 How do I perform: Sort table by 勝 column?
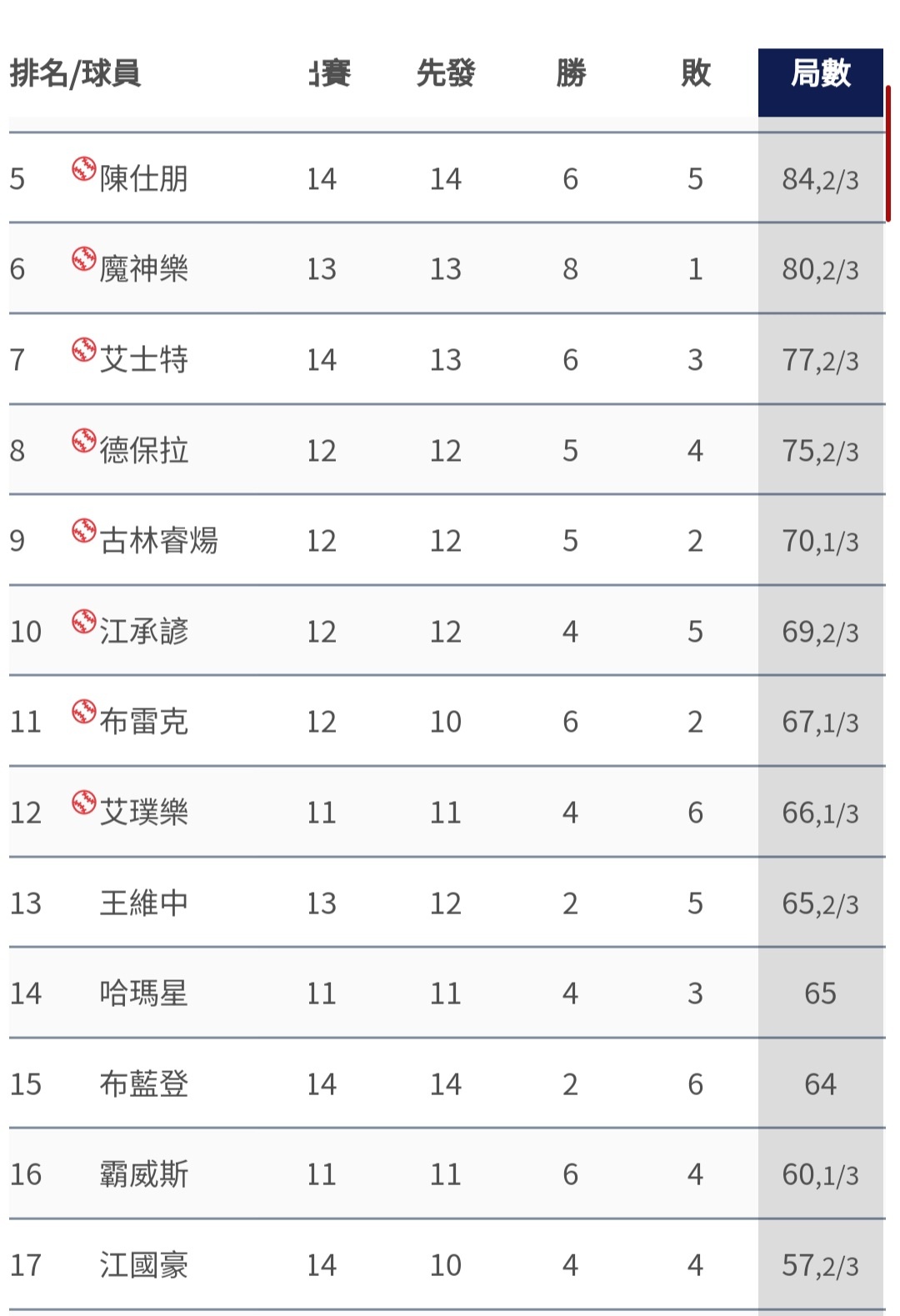[x=571, y=74]
